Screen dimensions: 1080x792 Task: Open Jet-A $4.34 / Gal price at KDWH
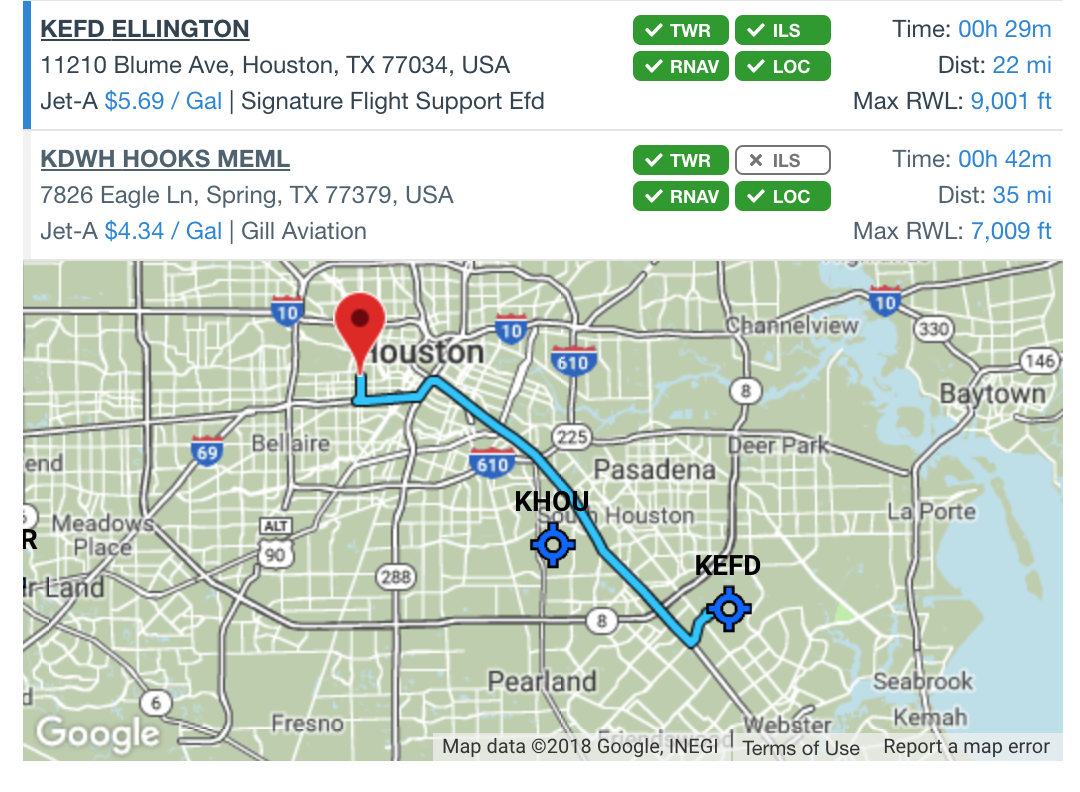(163, 231)
